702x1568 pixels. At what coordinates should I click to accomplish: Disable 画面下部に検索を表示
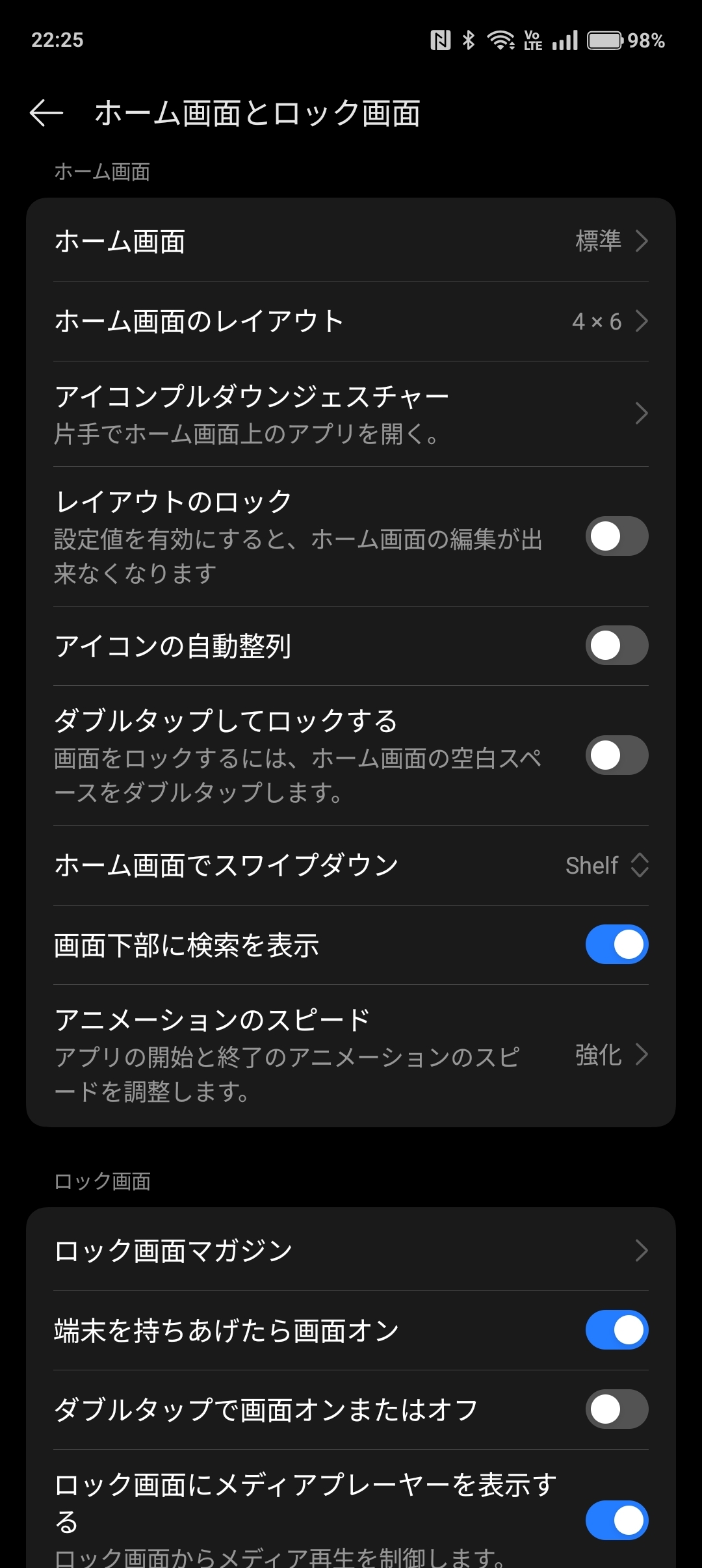(x=617, y=945)
